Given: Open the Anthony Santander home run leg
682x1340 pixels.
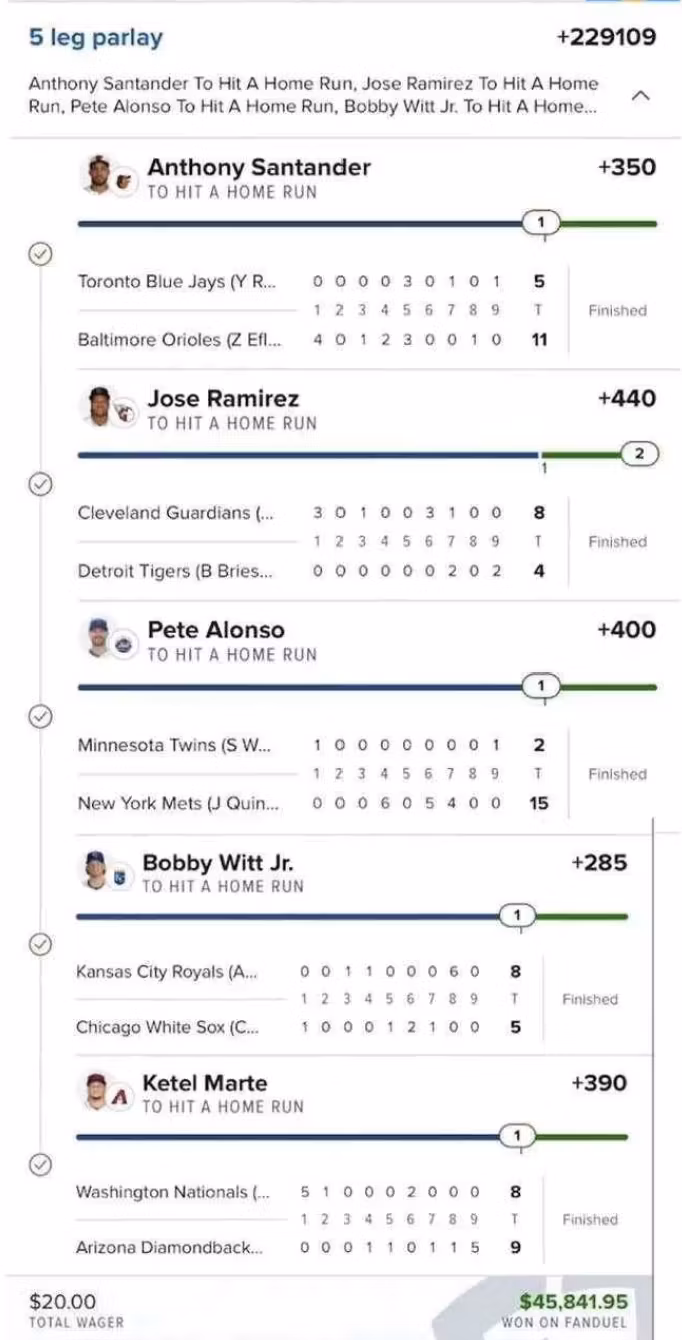Looking at the screenshot, I should coord(258,168).
